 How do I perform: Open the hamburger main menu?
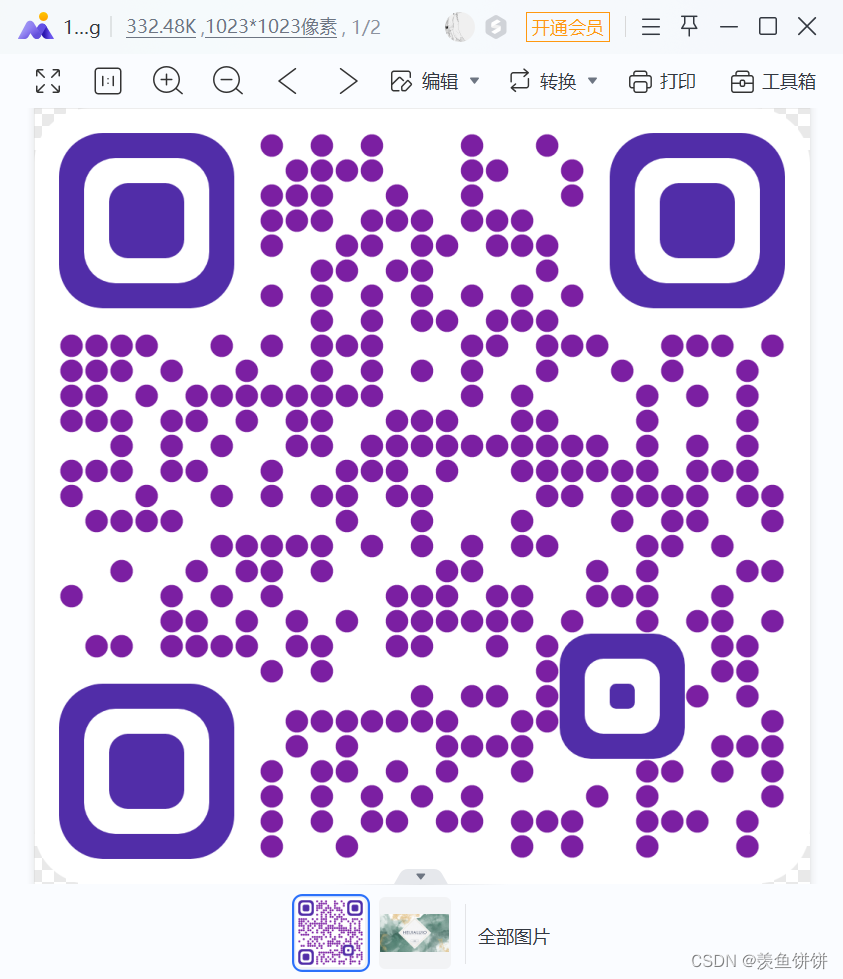pos(651,27)
